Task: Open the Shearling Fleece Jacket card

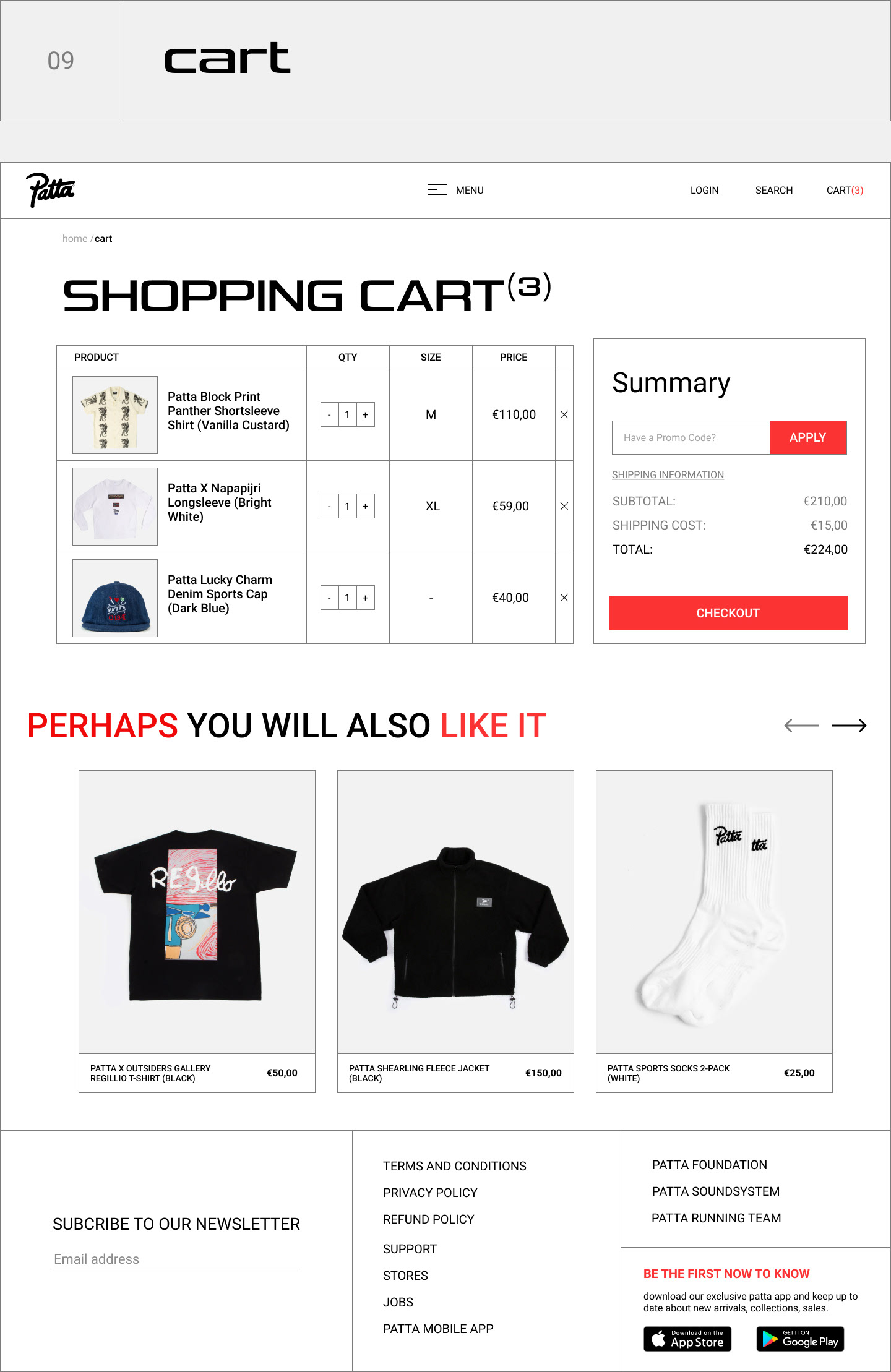Action: point(455,931)
